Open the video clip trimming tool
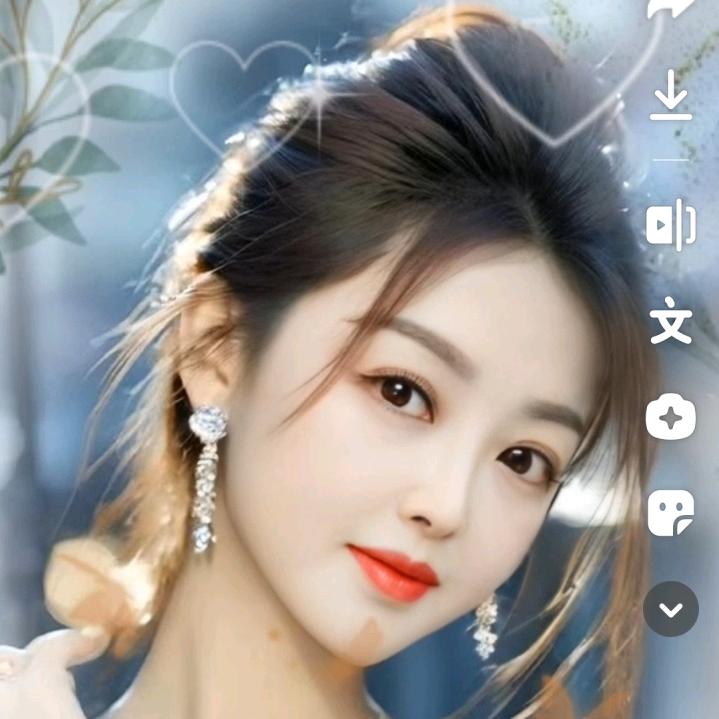This screenshot has height=719, width=719. pyautogui.click(x=670, y=225)
